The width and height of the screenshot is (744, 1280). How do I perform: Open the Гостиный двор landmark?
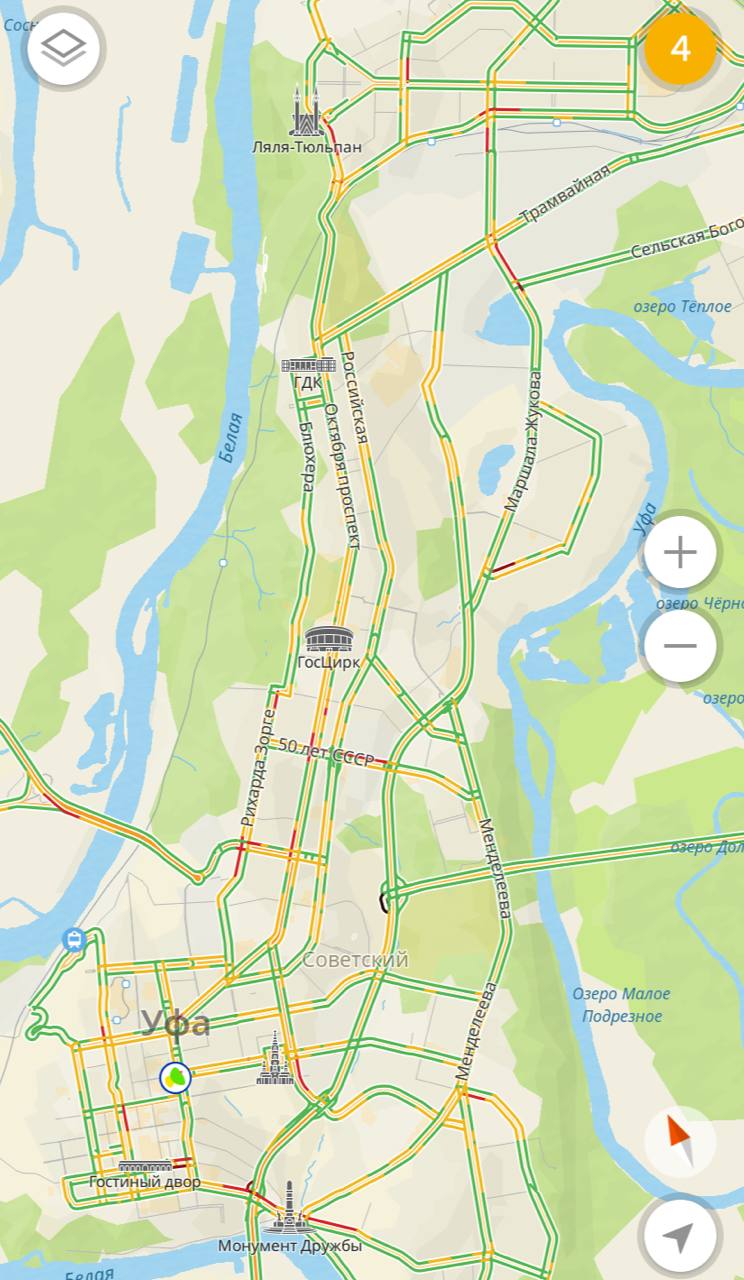[x=145, y=1167]
